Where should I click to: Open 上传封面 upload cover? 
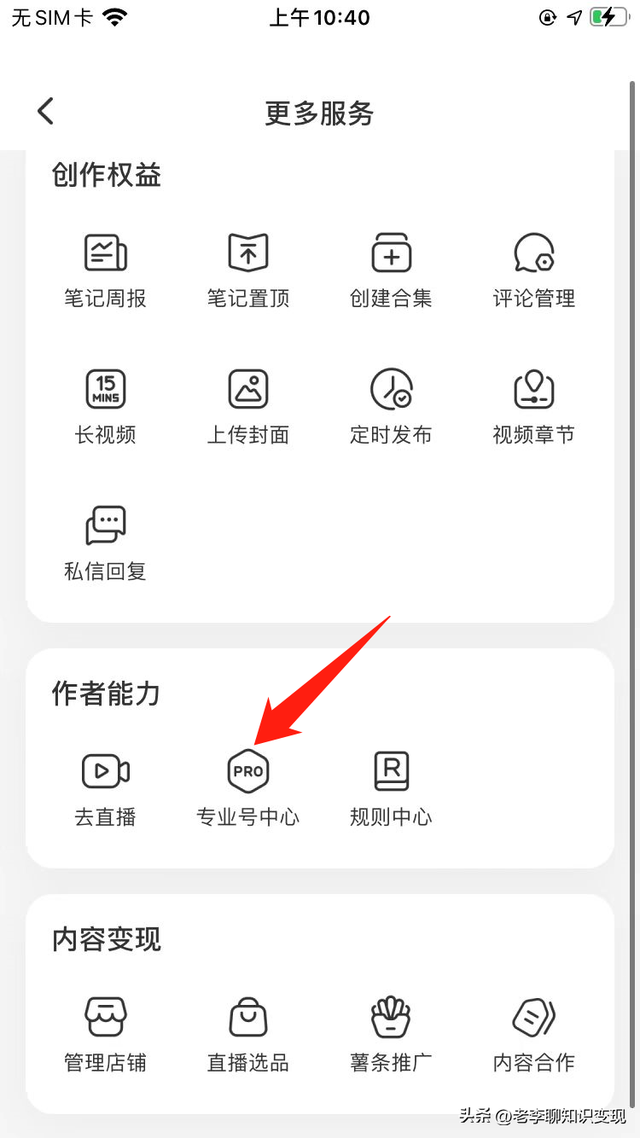[248, 405]
